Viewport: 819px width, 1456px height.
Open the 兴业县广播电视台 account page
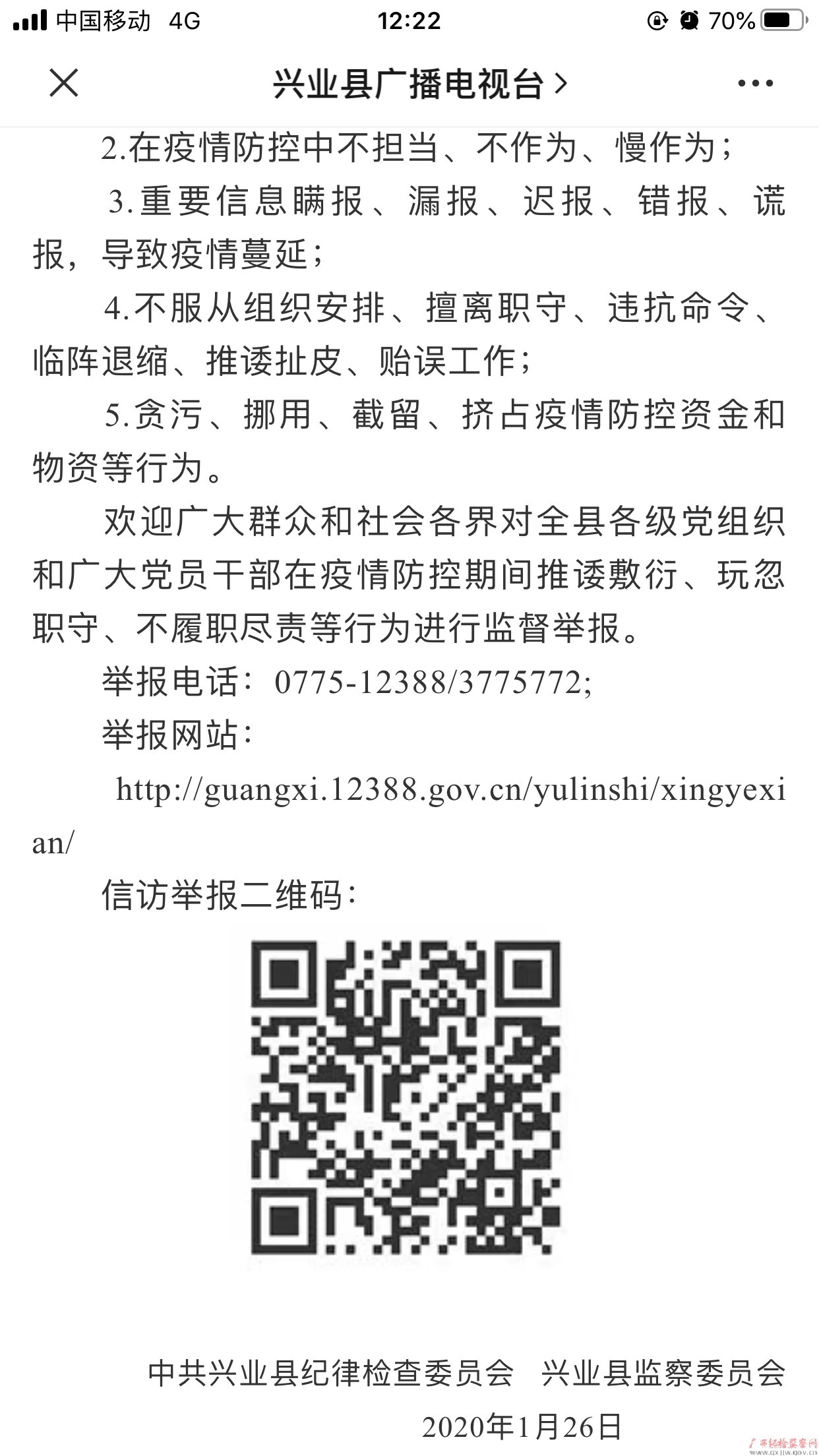(x=419, y=84)
